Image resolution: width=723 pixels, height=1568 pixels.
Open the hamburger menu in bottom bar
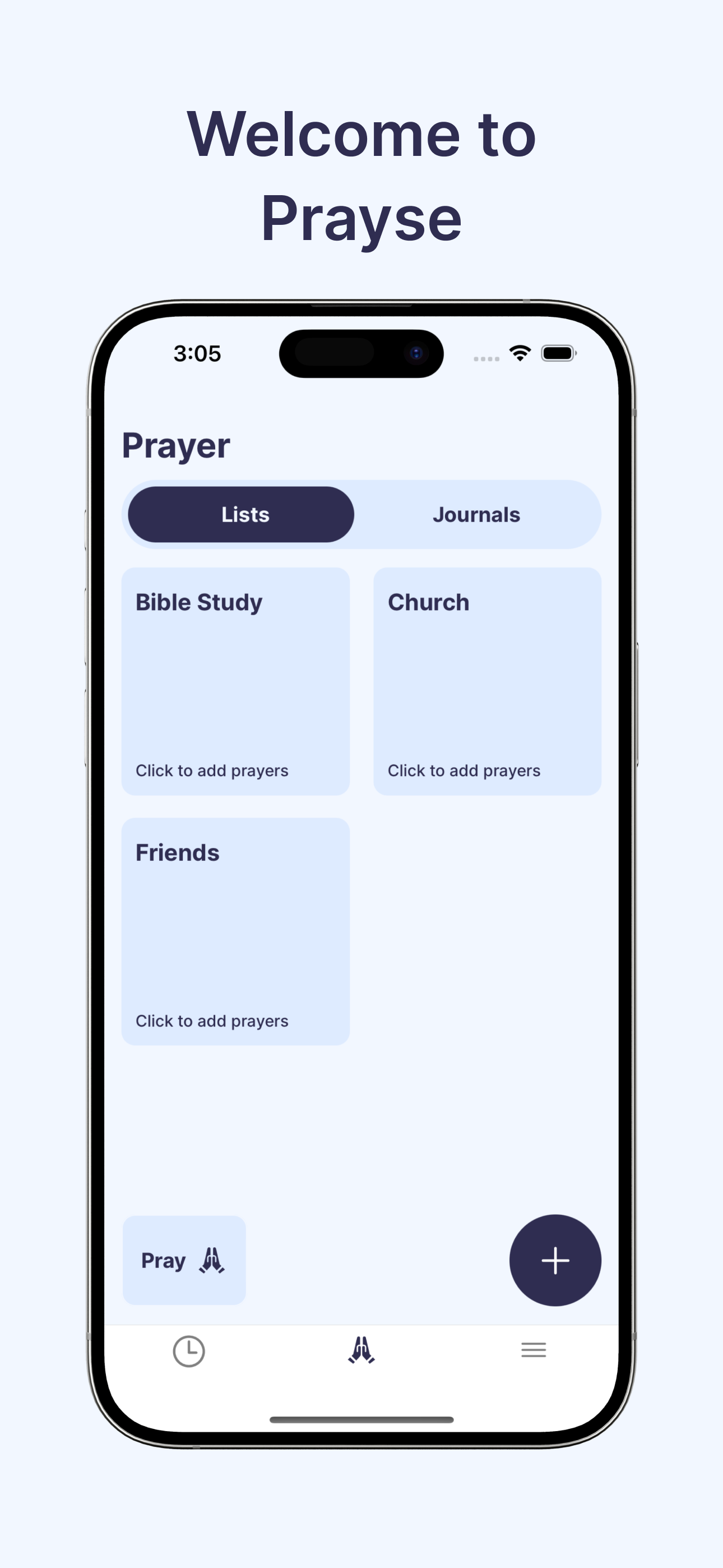point(534,1351)
